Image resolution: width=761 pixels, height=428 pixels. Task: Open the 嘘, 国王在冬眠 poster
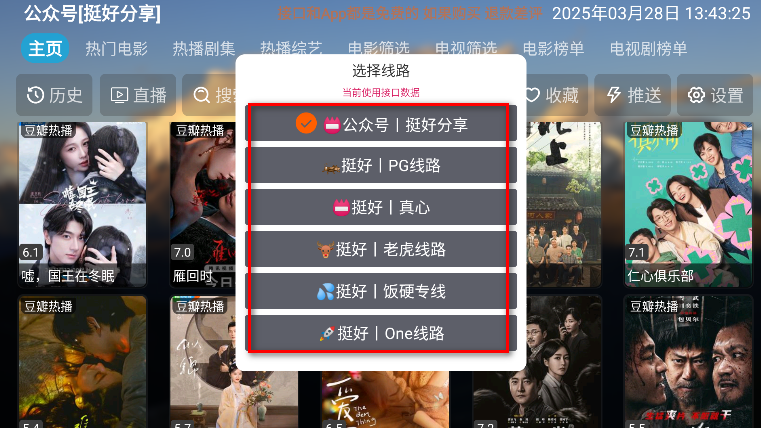[82, 203]
